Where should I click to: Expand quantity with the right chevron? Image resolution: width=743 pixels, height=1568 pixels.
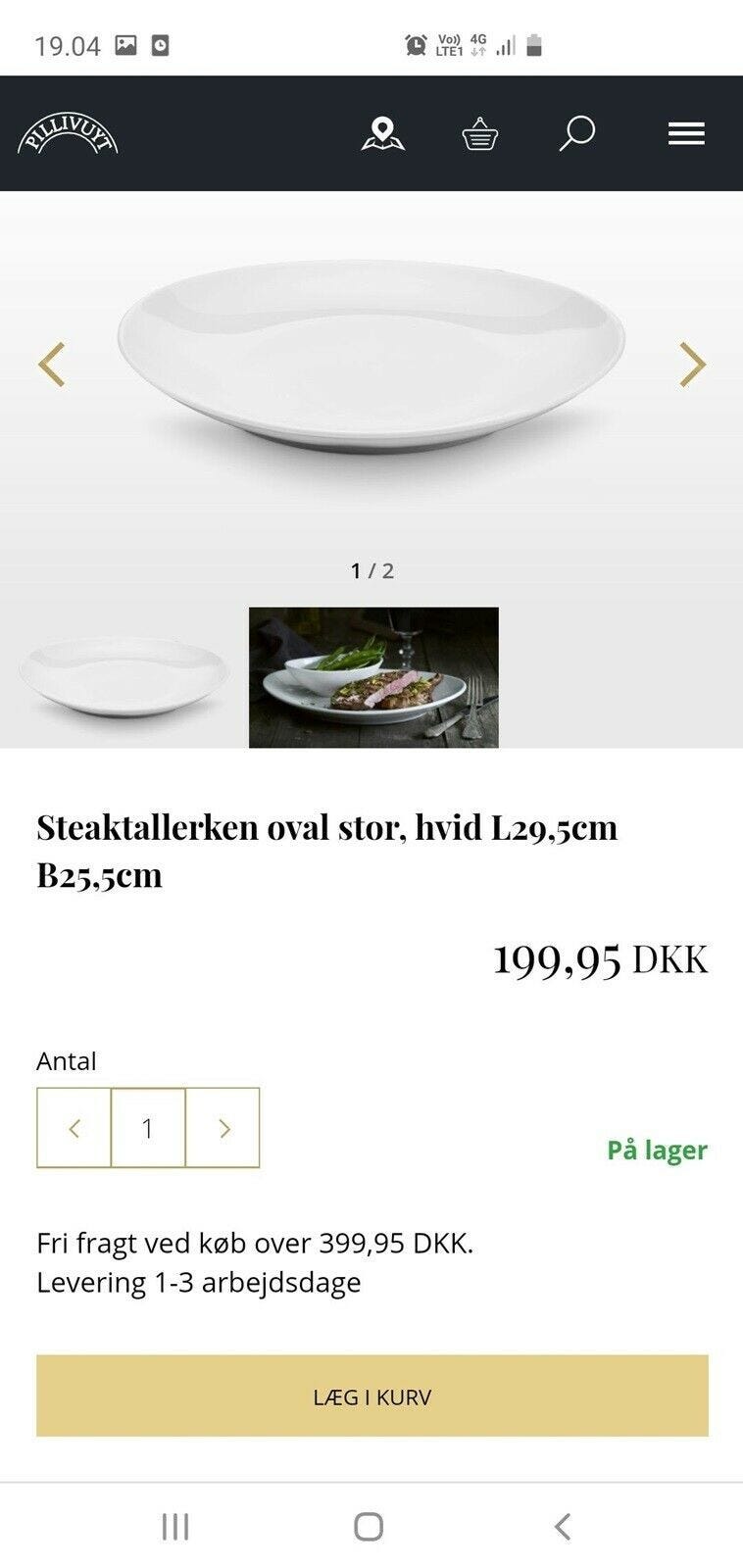[x=223, y=1128]
